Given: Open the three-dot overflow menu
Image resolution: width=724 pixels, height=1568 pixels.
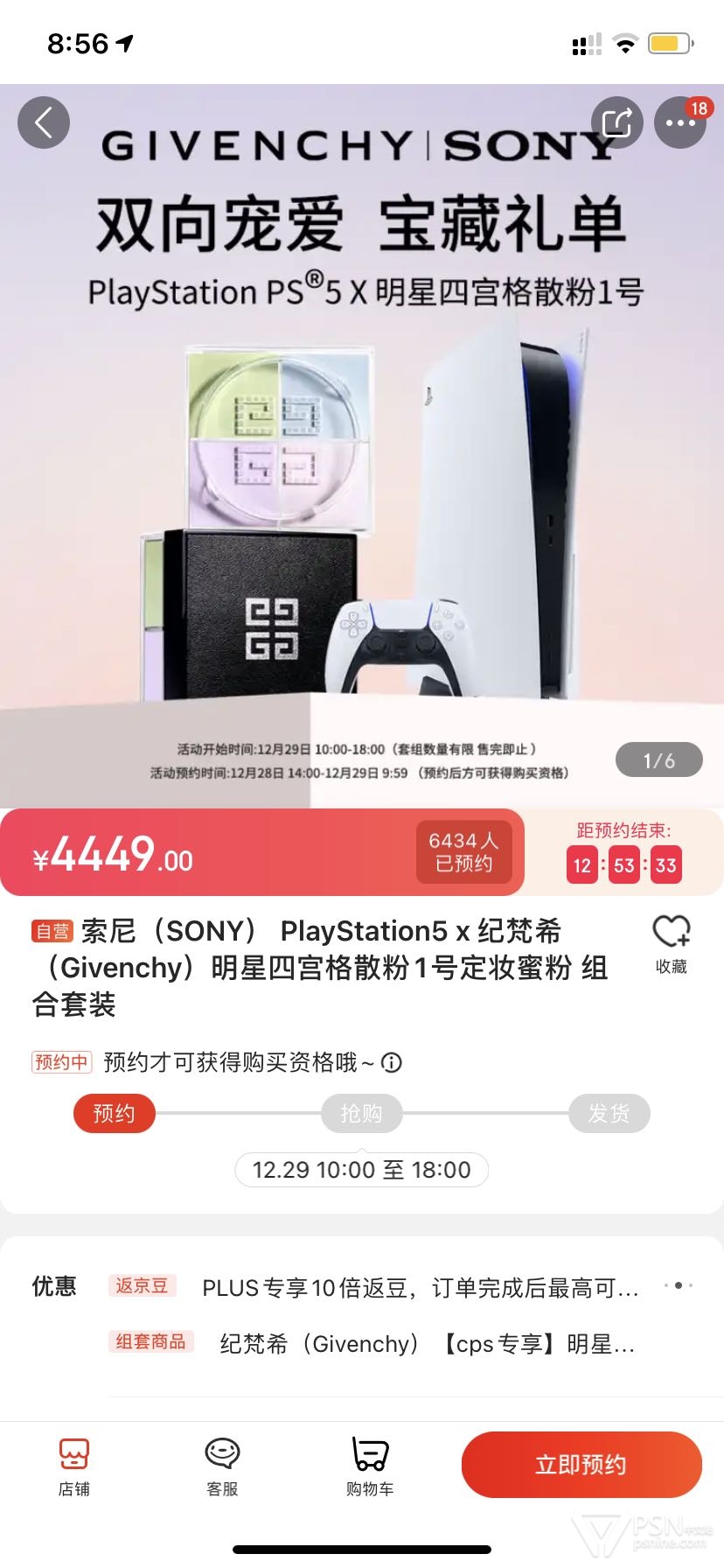Looking at the screenshot, I should (x=680, y=122).
